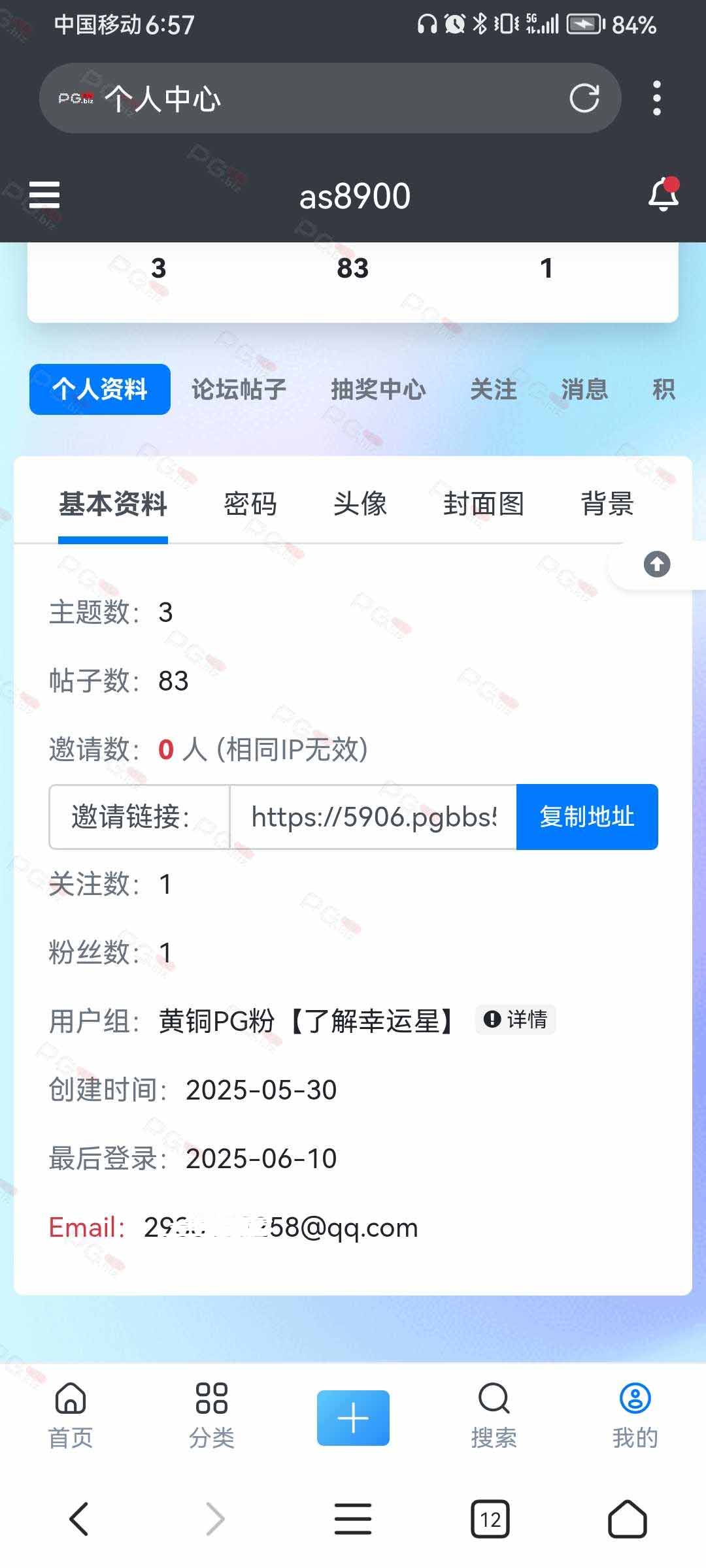Screen dimensions: 706x1568
Task: Switch to the 论坛帖子 tab
Action: pos(239,389)
